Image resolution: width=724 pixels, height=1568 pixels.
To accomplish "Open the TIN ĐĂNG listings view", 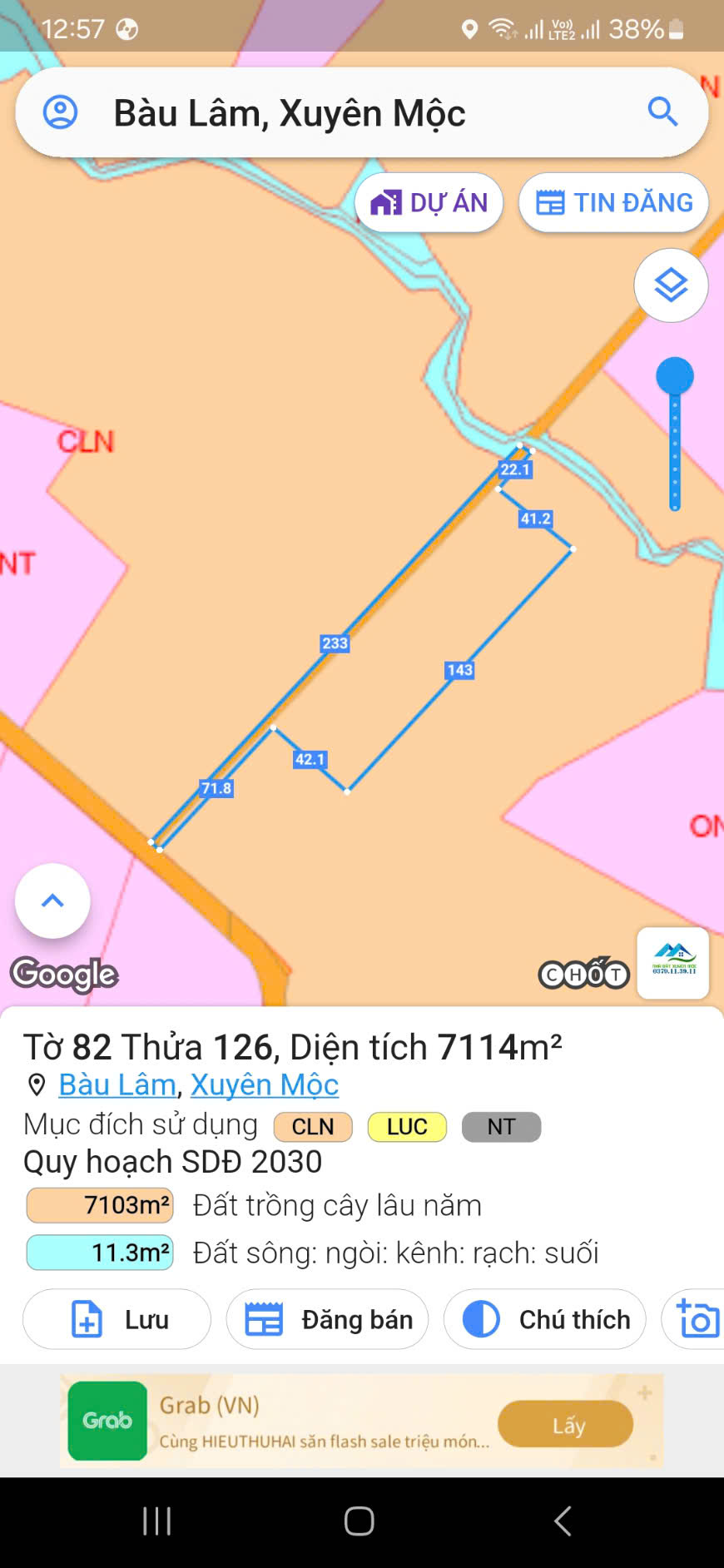I will point(612,201).
